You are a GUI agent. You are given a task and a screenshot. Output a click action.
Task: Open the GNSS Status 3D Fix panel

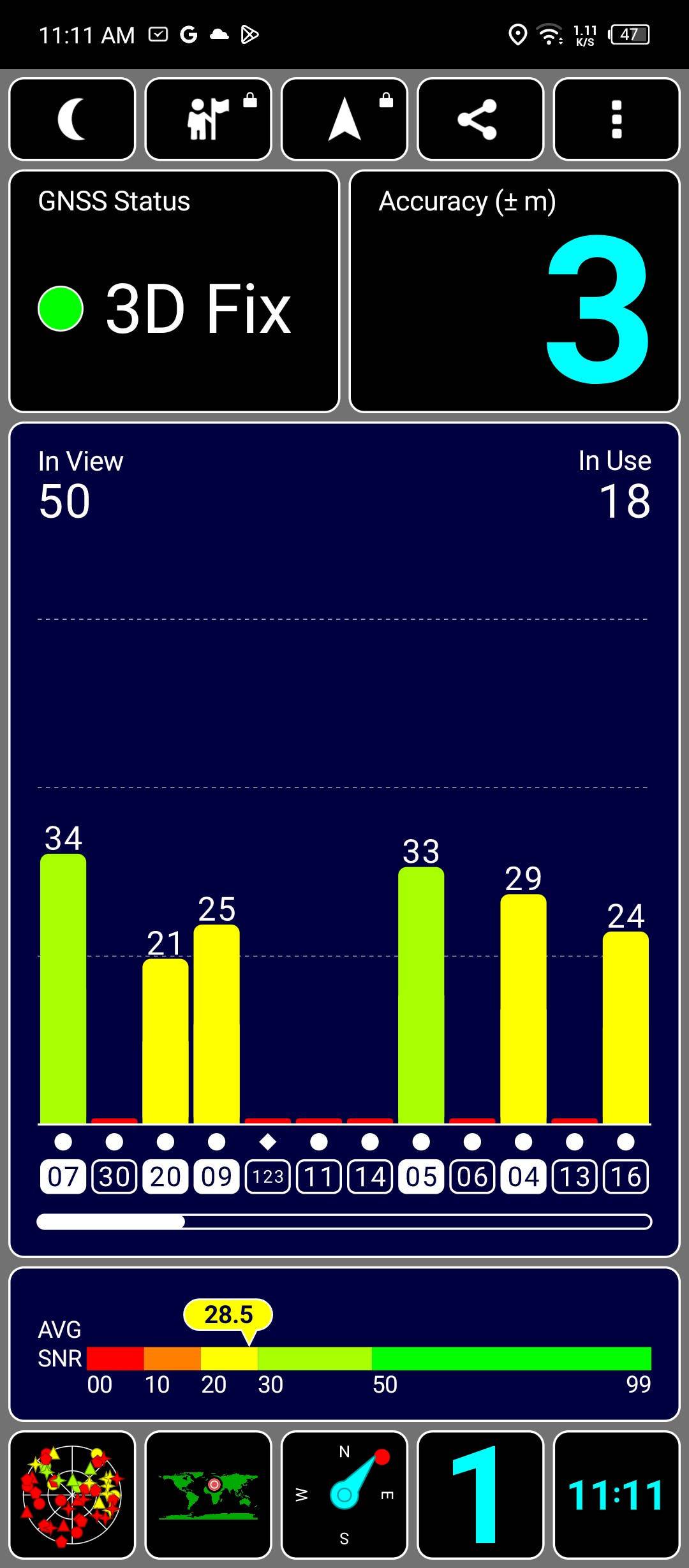point(174,291)
